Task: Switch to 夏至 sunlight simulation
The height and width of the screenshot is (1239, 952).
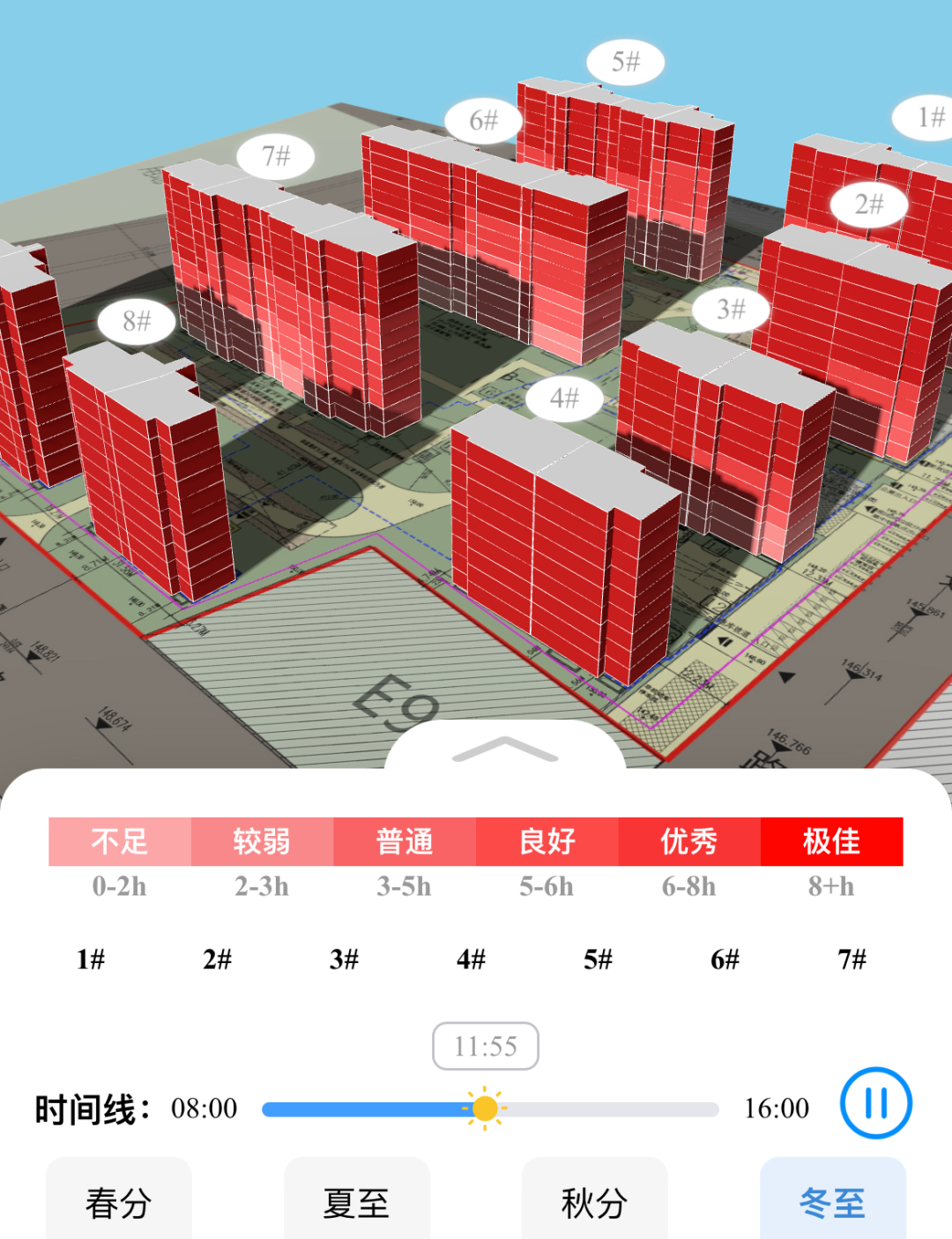Action: [x=357, y=1201]
